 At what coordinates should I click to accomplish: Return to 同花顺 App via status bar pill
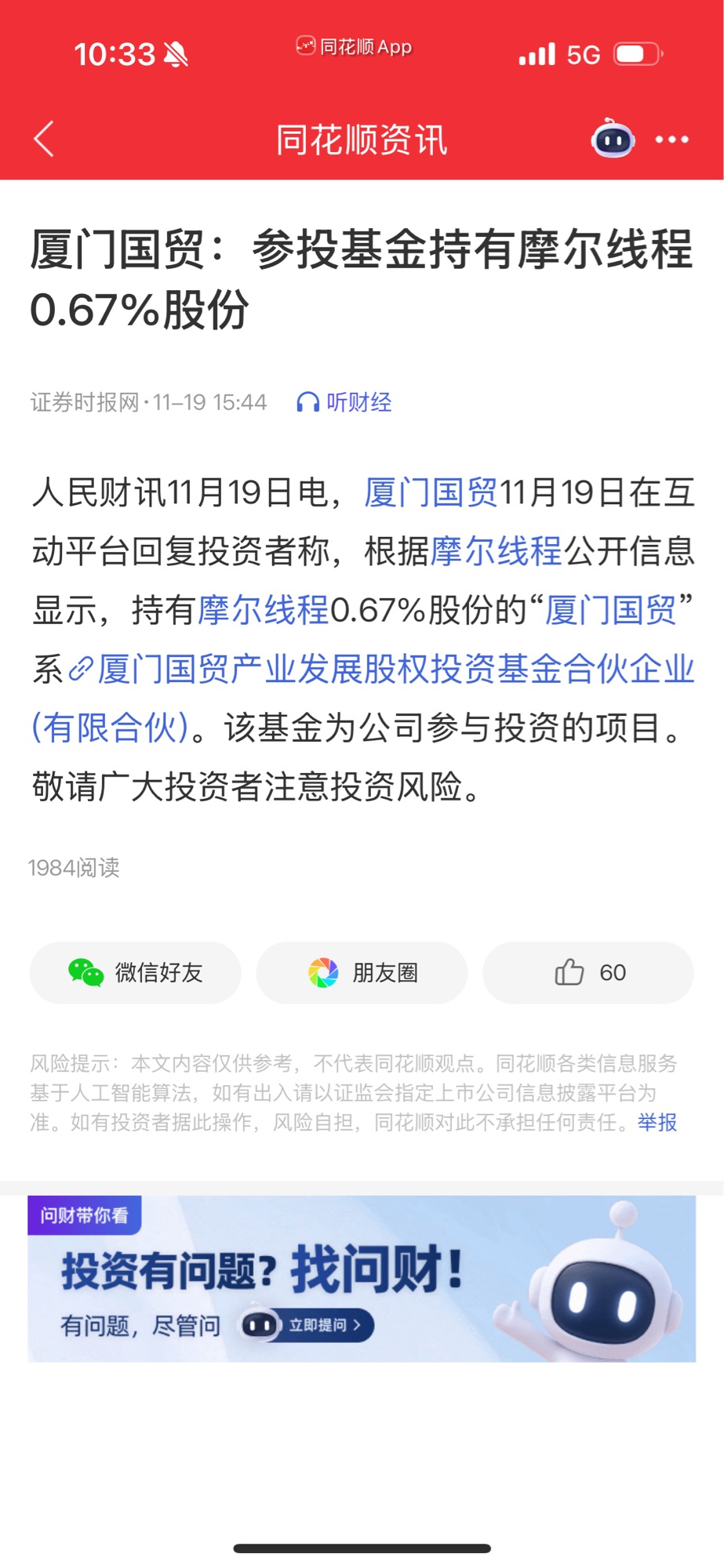click(x=355, y=47)
